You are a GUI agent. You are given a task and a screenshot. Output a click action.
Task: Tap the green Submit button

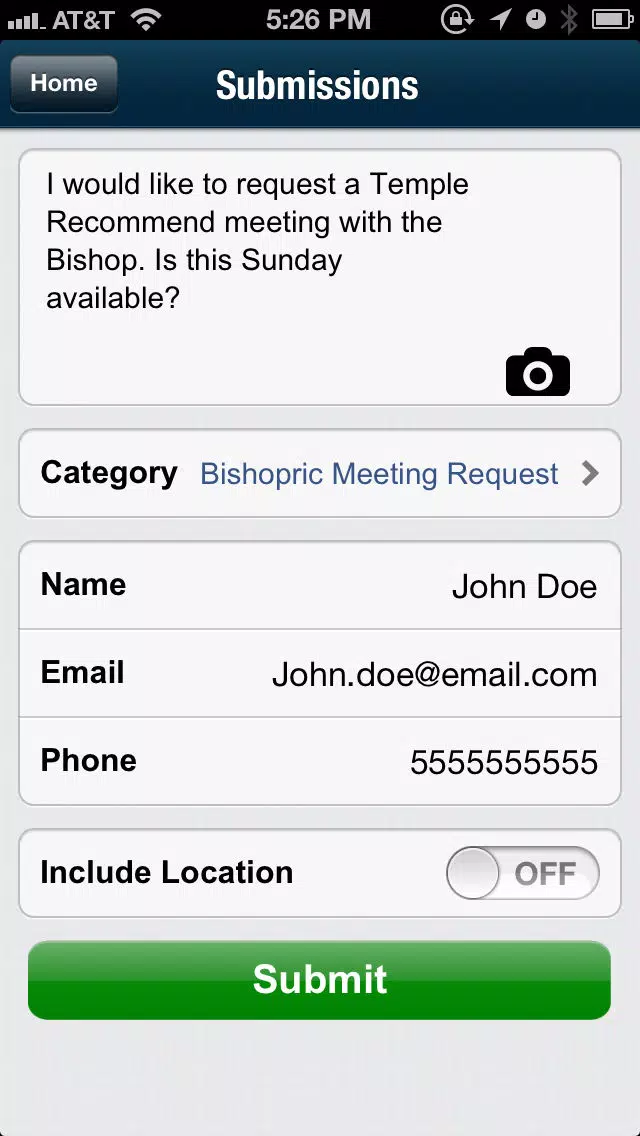tap(320, 980)
